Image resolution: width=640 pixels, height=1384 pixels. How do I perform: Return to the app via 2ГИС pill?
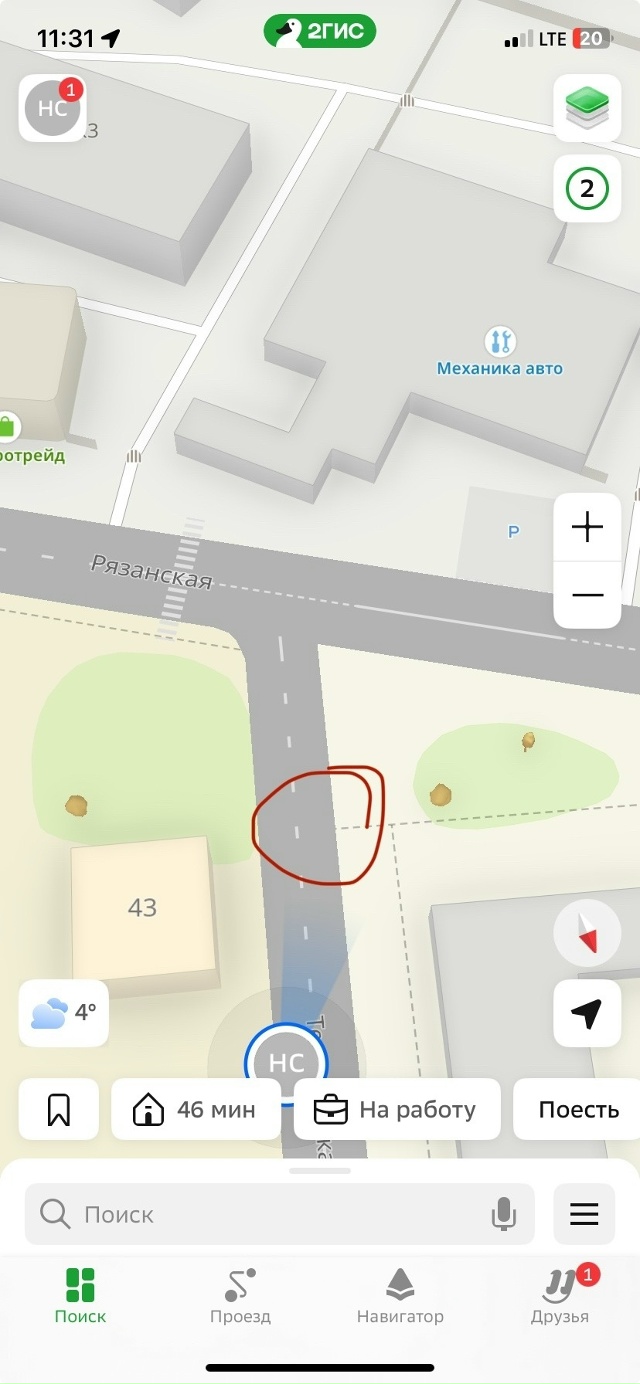320,32
